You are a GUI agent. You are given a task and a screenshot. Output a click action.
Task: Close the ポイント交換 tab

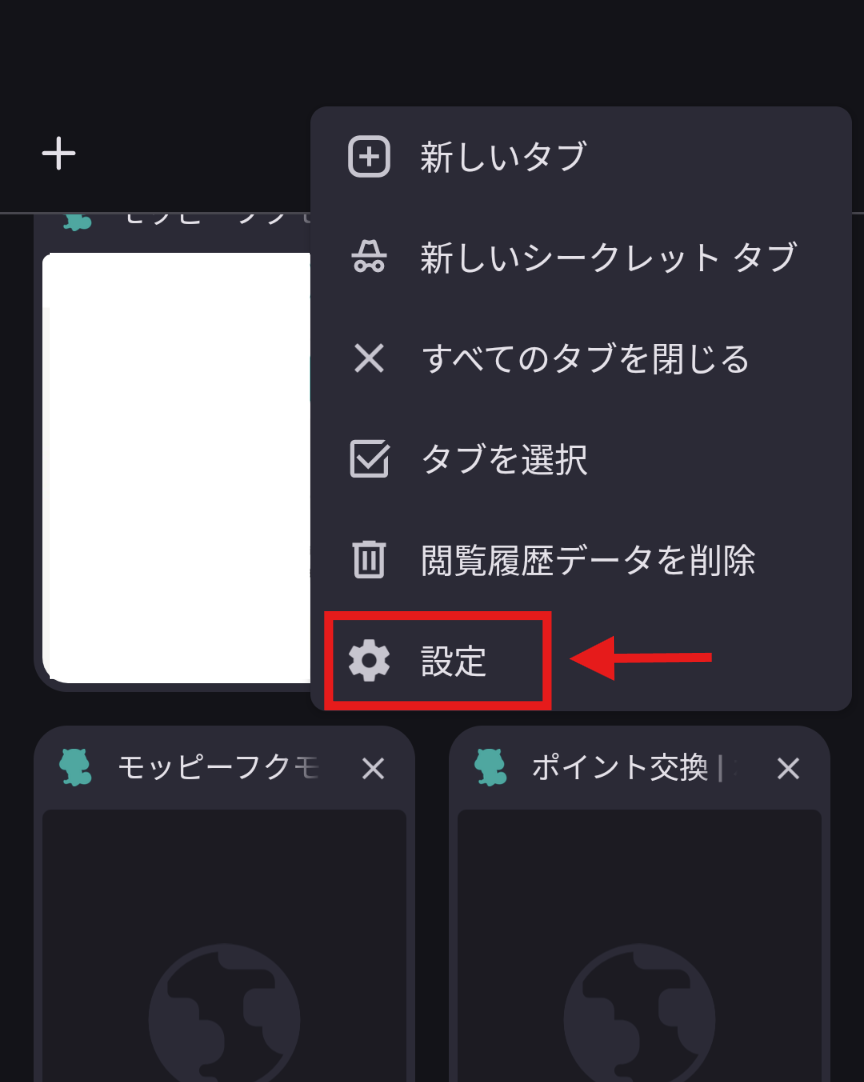(788, 769)
